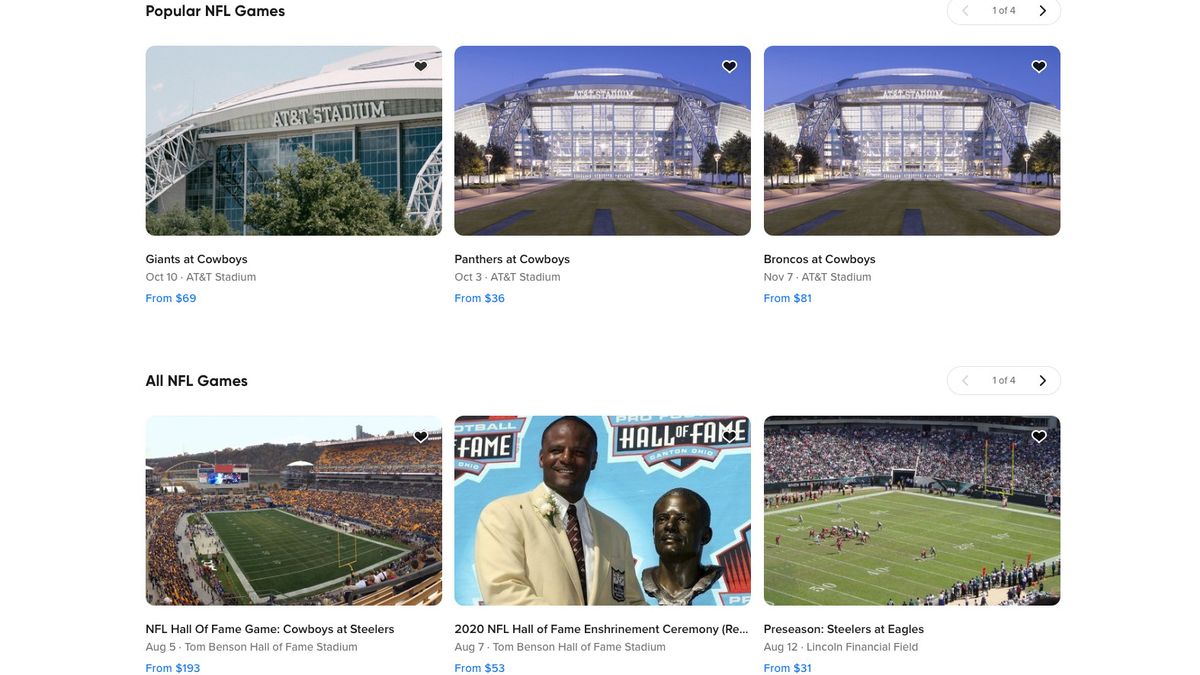Open NFL Hall Of Fame Game: Cowboys at Steelers
The image size is (1200, 675).
click(x=293, y=511)
